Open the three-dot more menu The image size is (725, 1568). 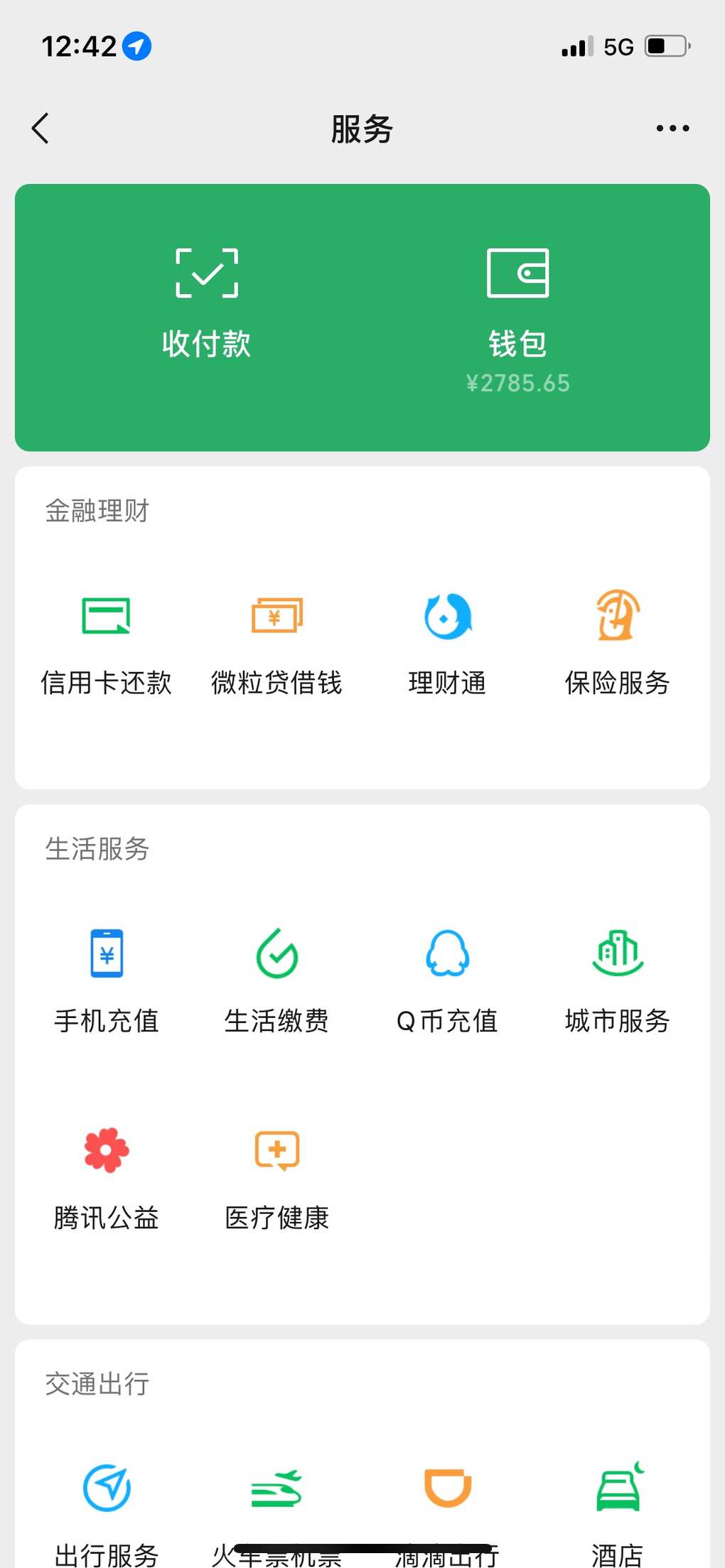(672, 129)
